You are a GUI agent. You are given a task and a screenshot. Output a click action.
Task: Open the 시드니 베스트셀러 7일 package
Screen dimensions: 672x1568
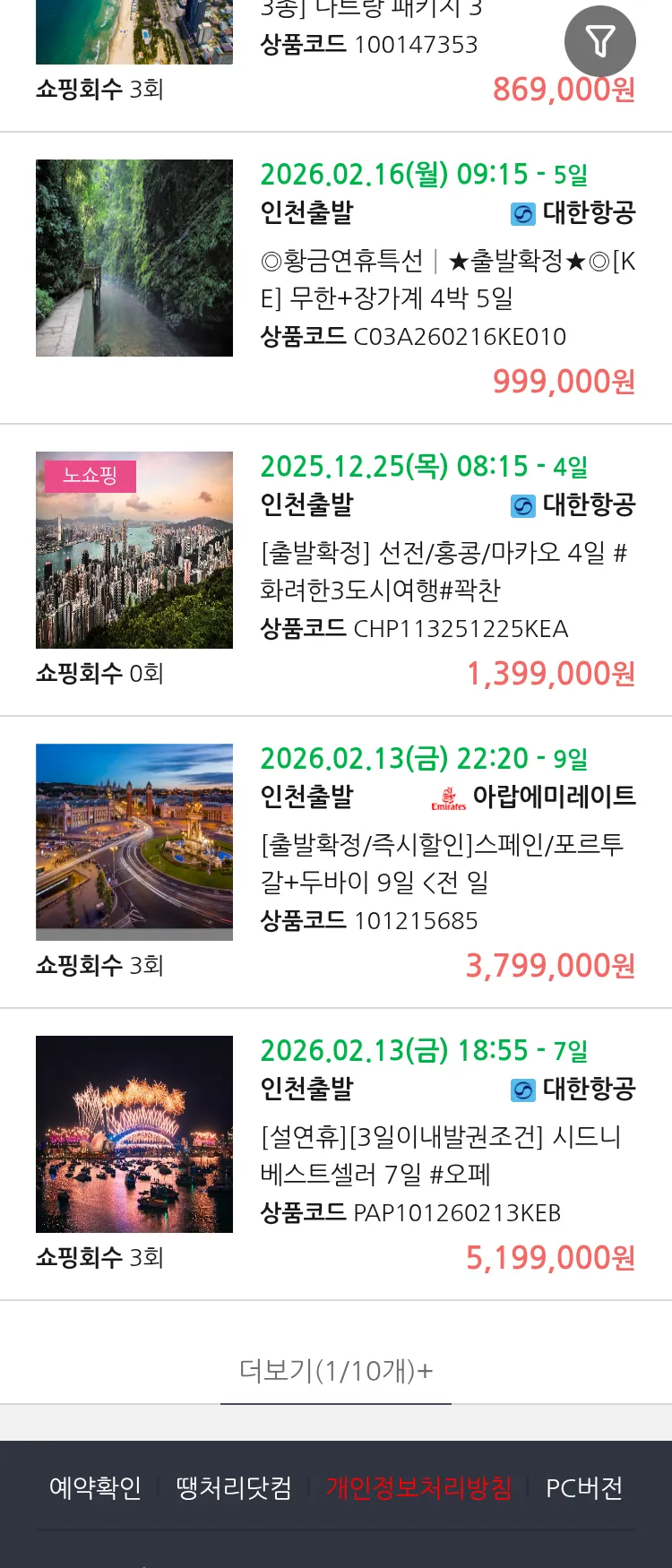440,1155
